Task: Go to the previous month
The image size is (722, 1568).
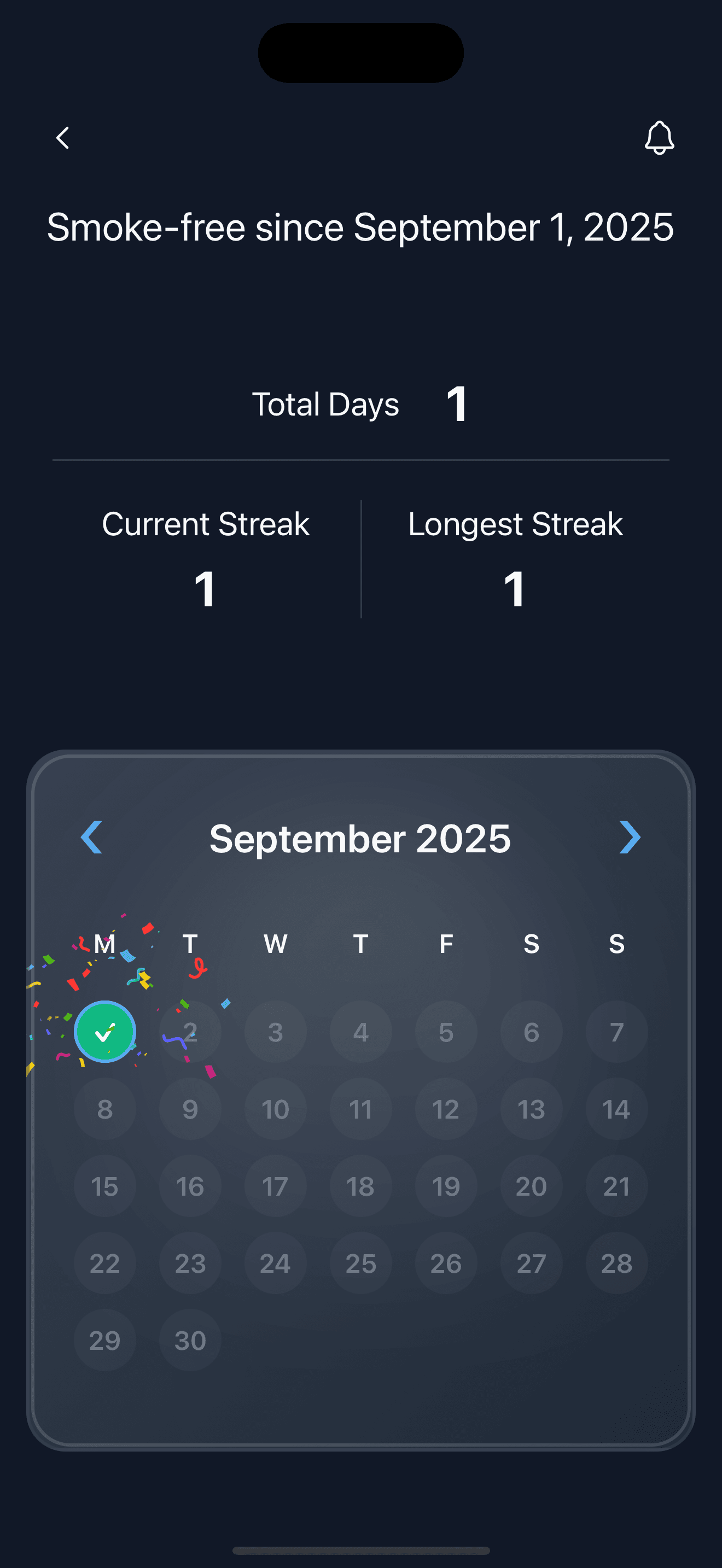Action: point(91,838)
